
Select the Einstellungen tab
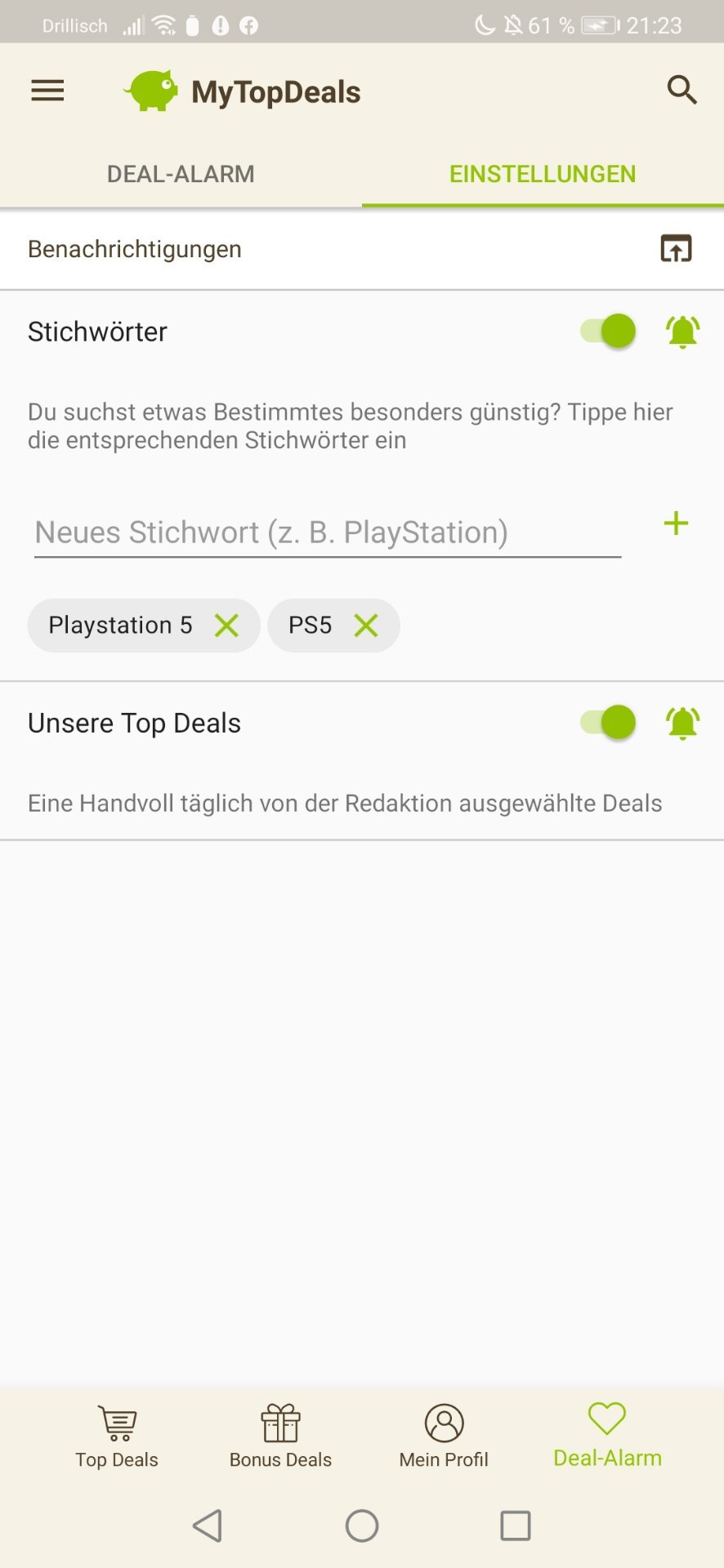click(x=543, y=174)
